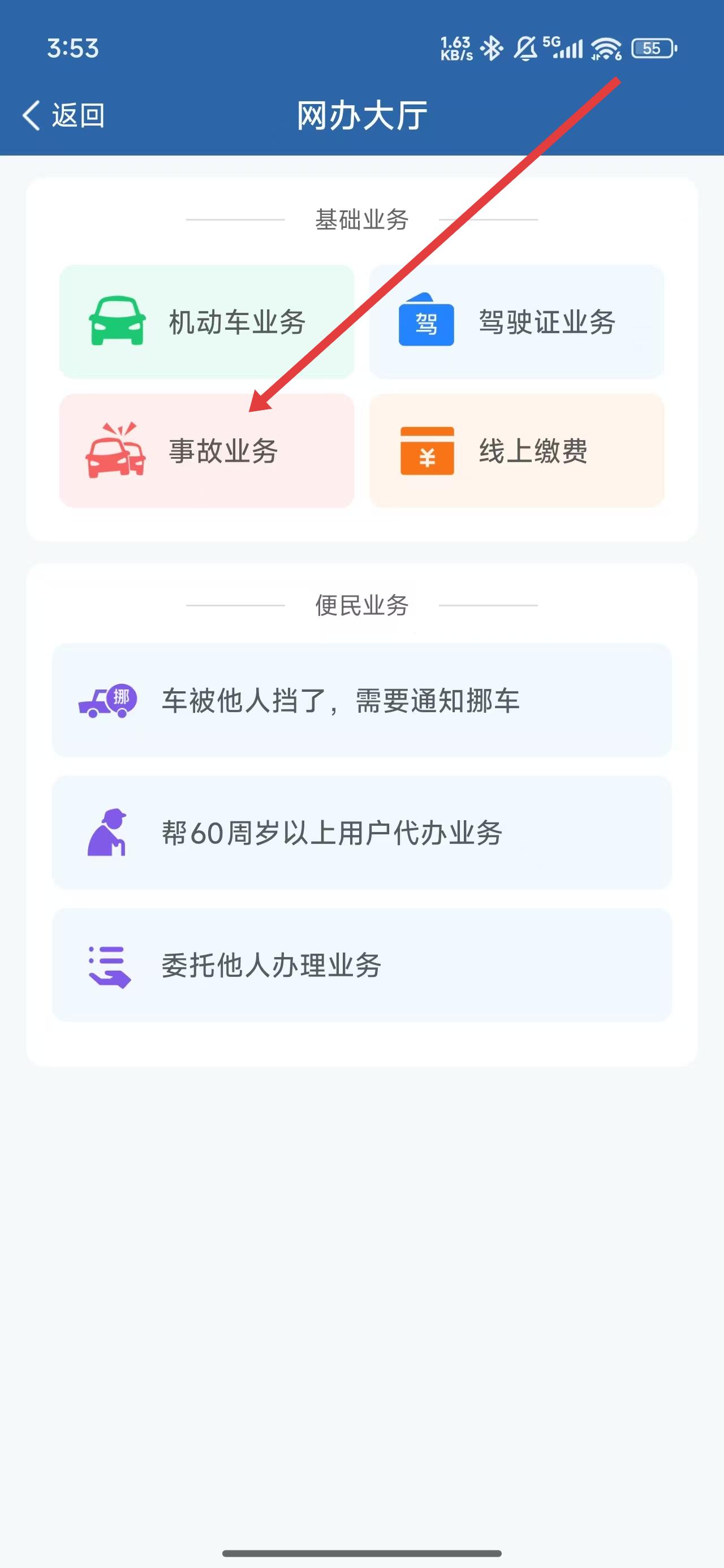The image size is (724, 1568).
Task: Select the 事故业务 card
Action: coord(206,451)
